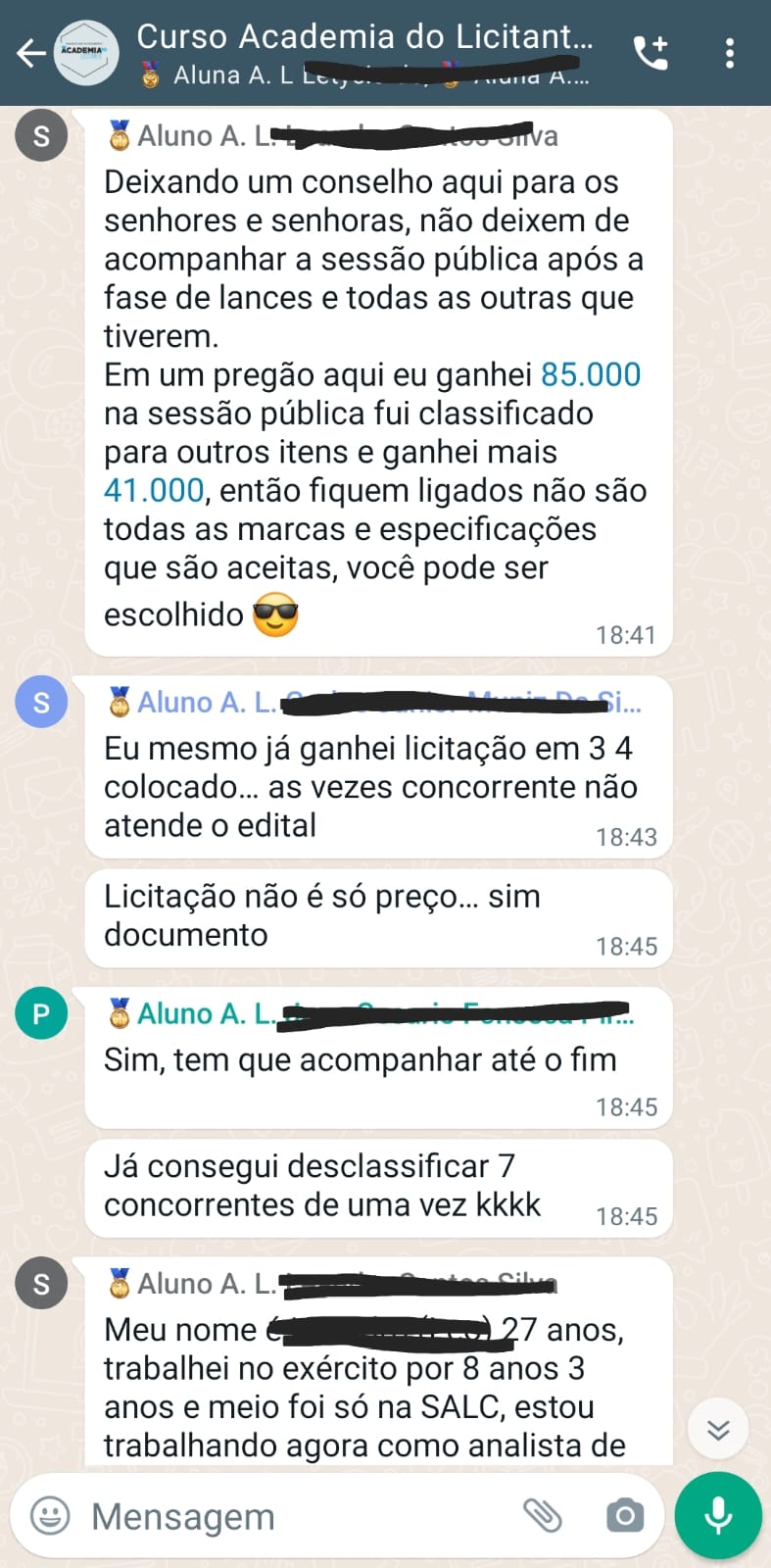This screenshot has width=771, height=1568.
Task: Jump to the latest messages
Action: (718, 1431)
